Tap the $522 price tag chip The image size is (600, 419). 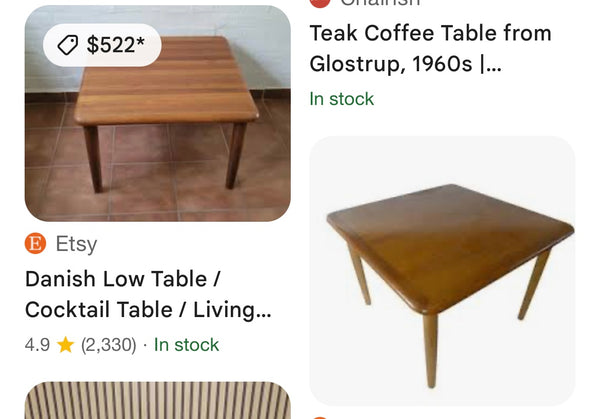pos(102,45)
